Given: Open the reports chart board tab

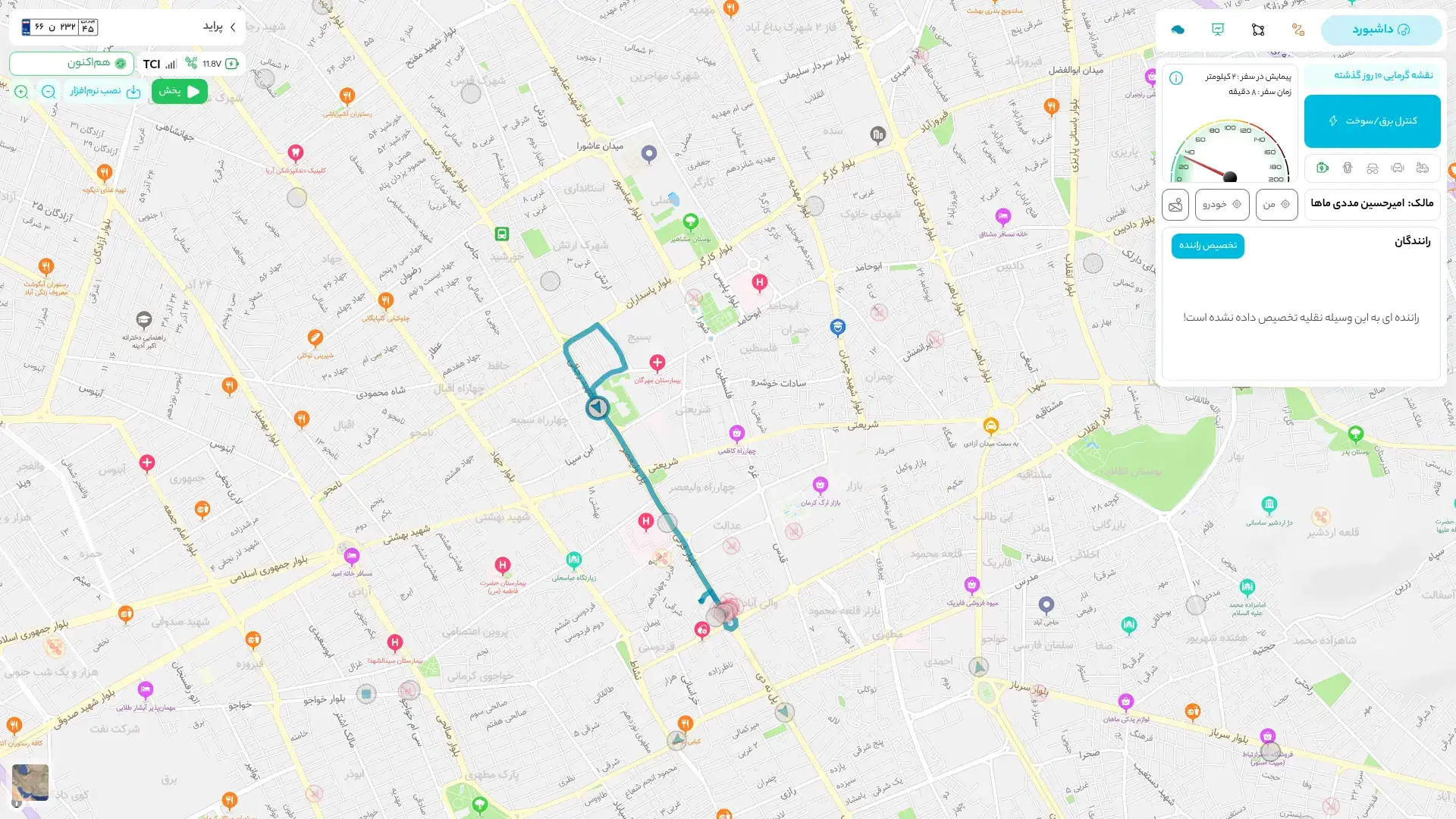Looking at the screenshot, I should 1218,30.
